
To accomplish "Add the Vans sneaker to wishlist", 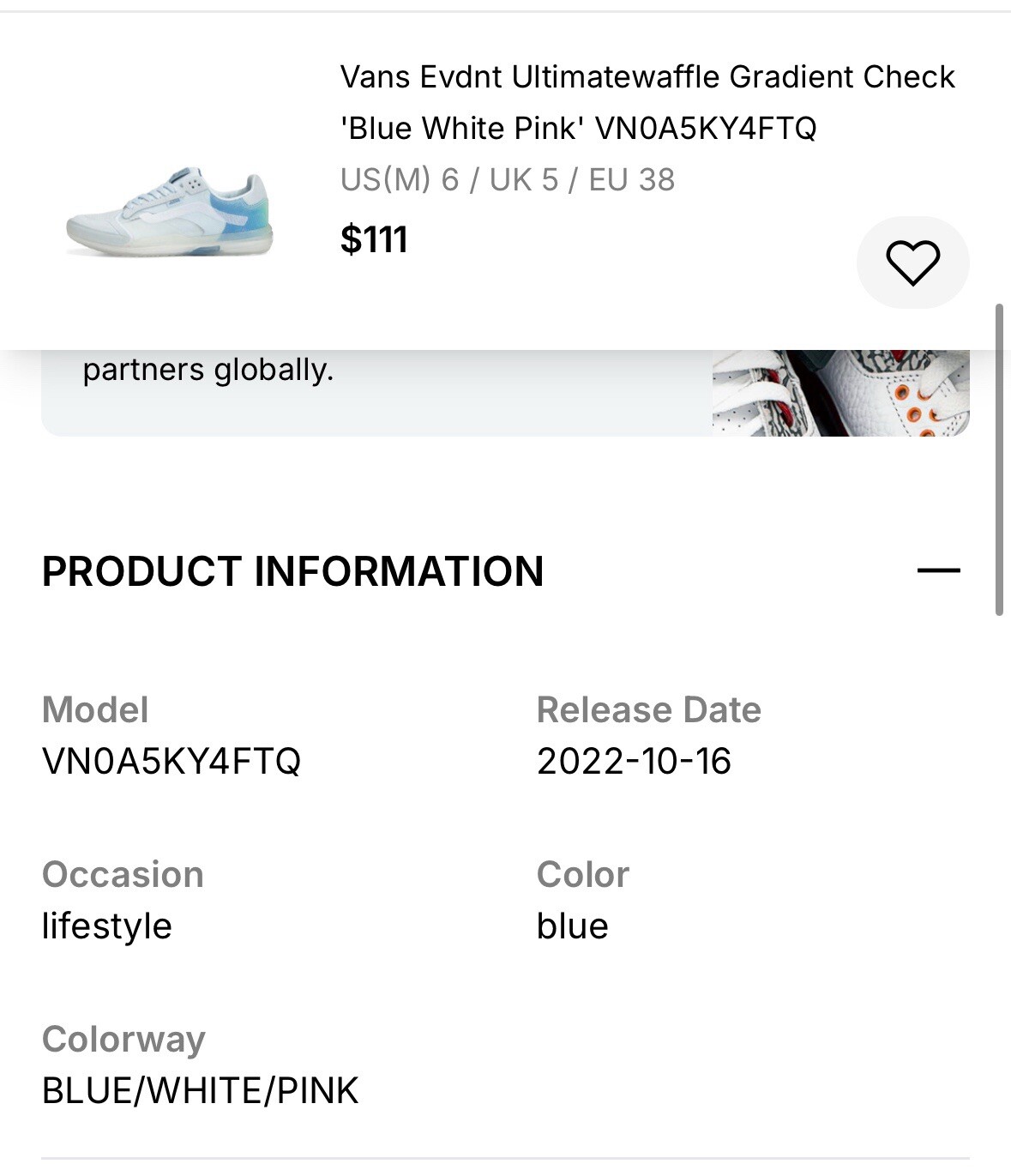I will click(x=912, y=262).
